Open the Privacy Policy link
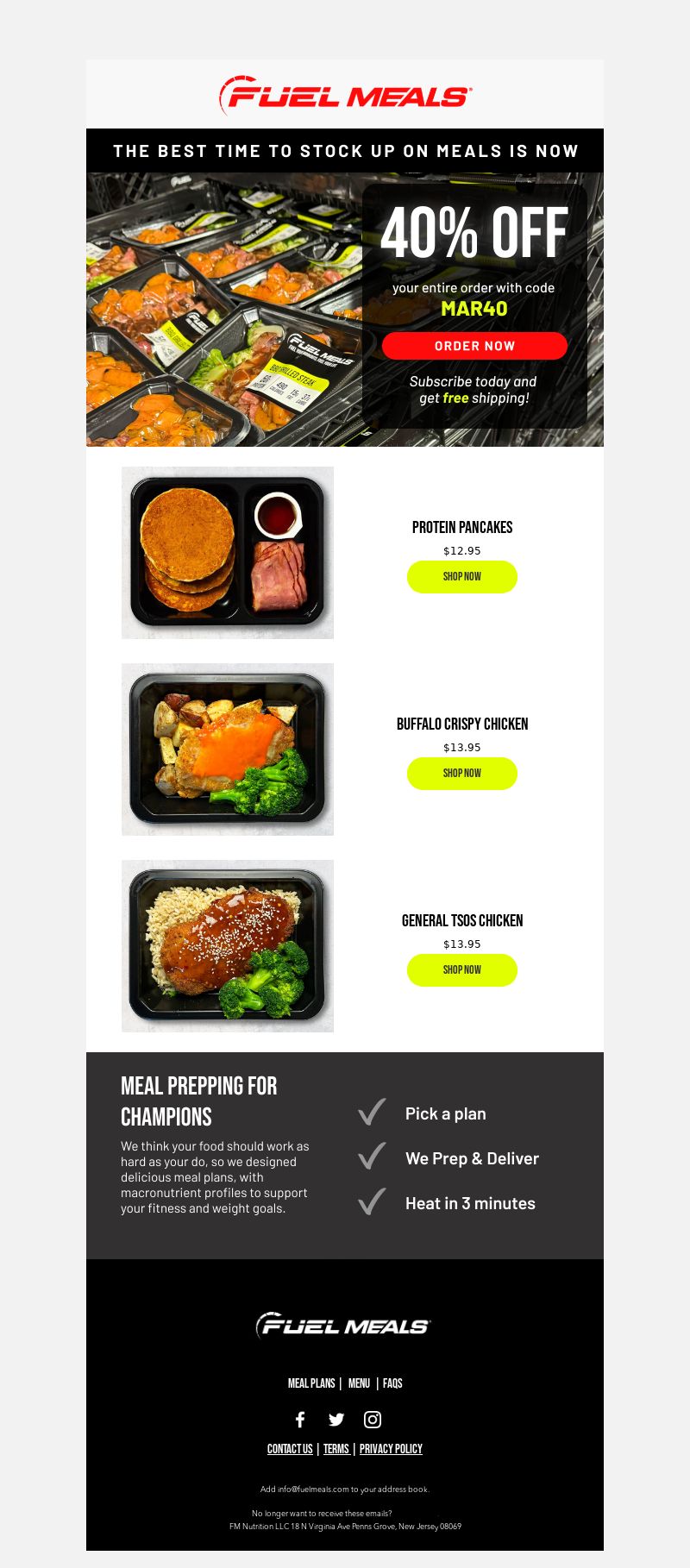Image resolution: width=690 pixels, height=1568 pixels. tap(391, 1448)
